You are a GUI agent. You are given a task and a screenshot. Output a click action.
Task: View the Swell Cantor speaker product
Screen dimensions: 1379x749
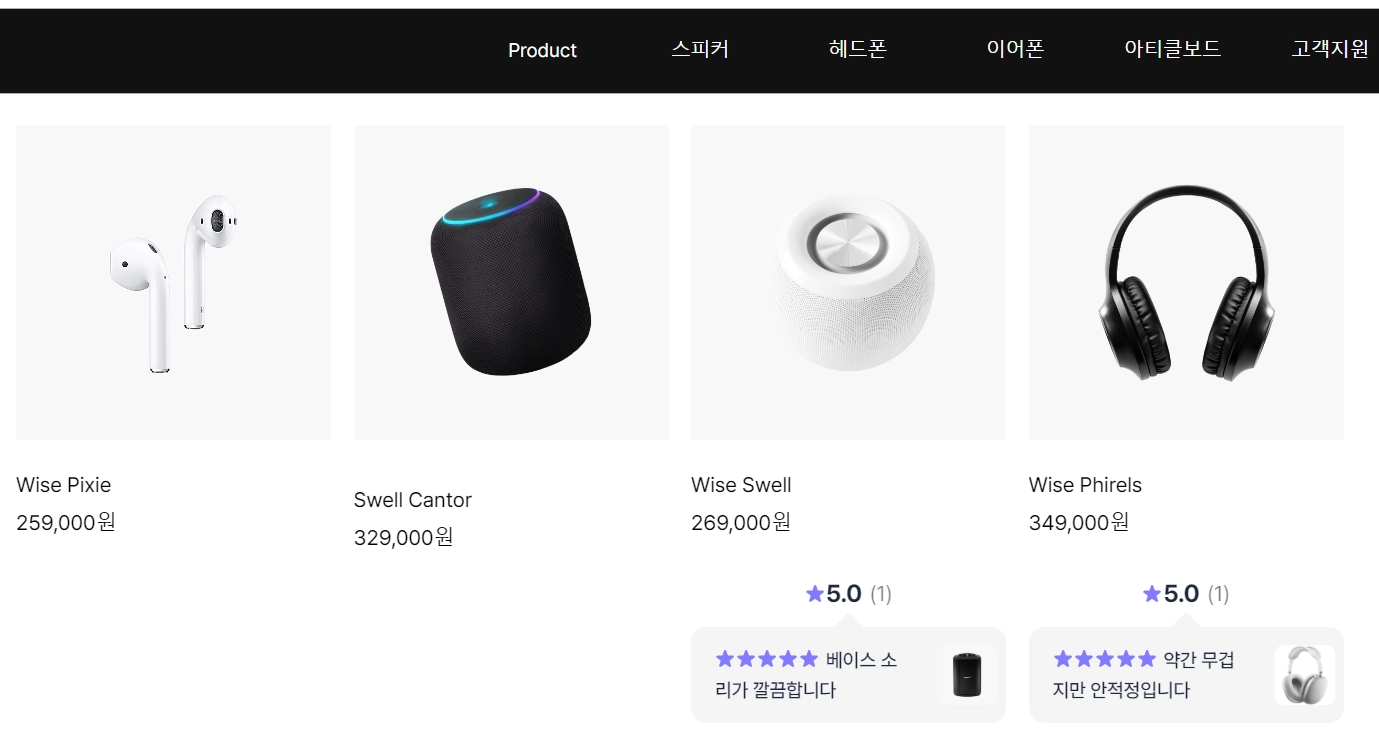coord(511,282)
